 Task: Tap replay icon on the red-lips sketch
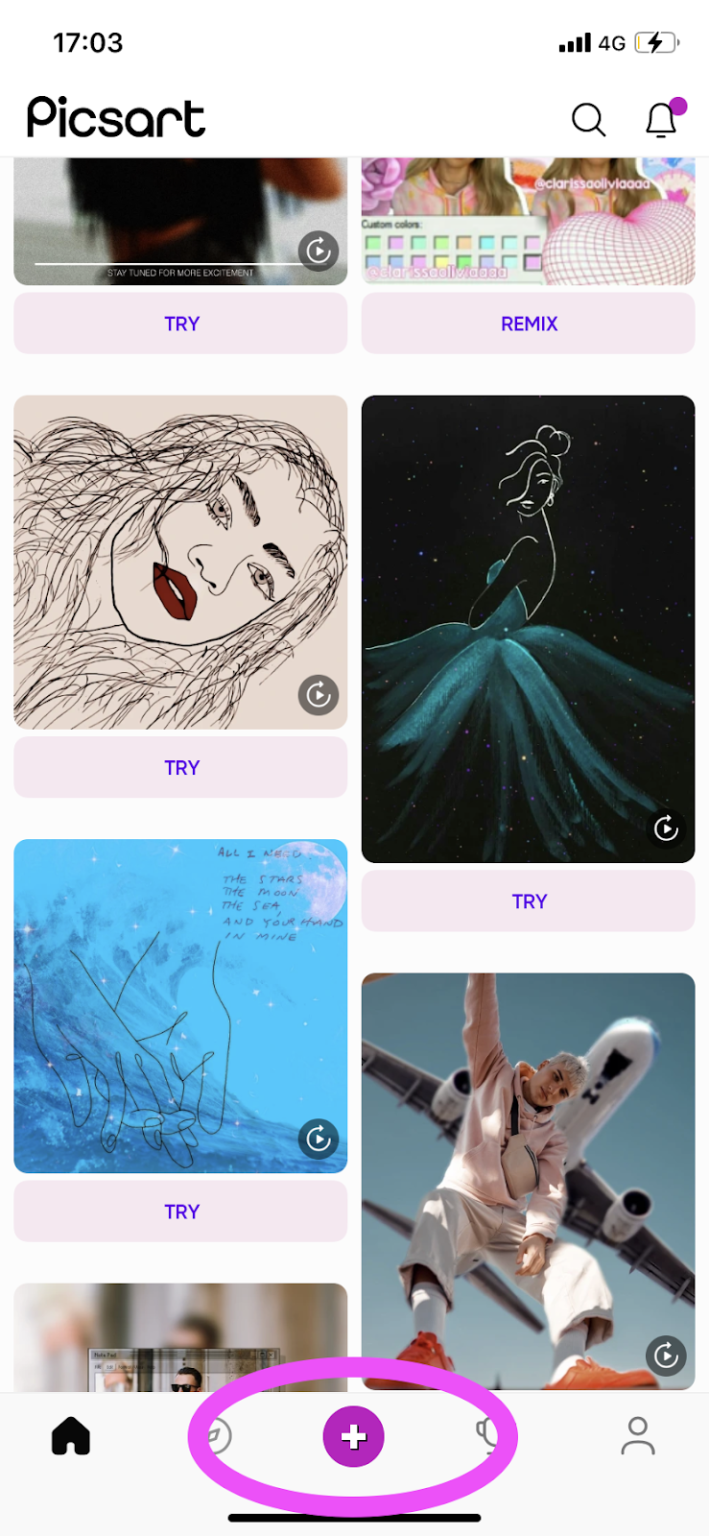tap(318, 695)
